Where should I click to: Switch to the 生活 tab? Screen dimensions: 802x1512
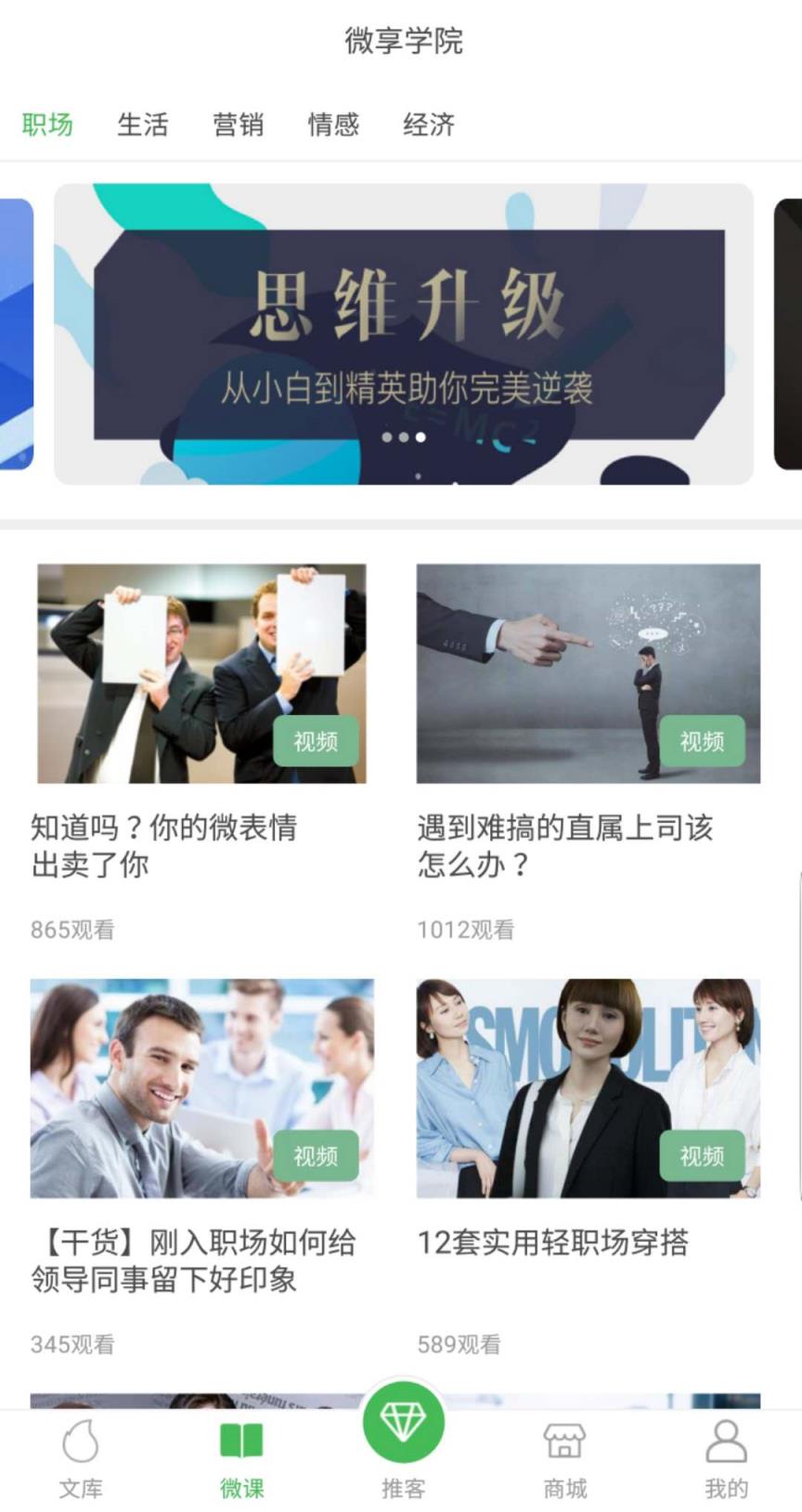point(145,124)
